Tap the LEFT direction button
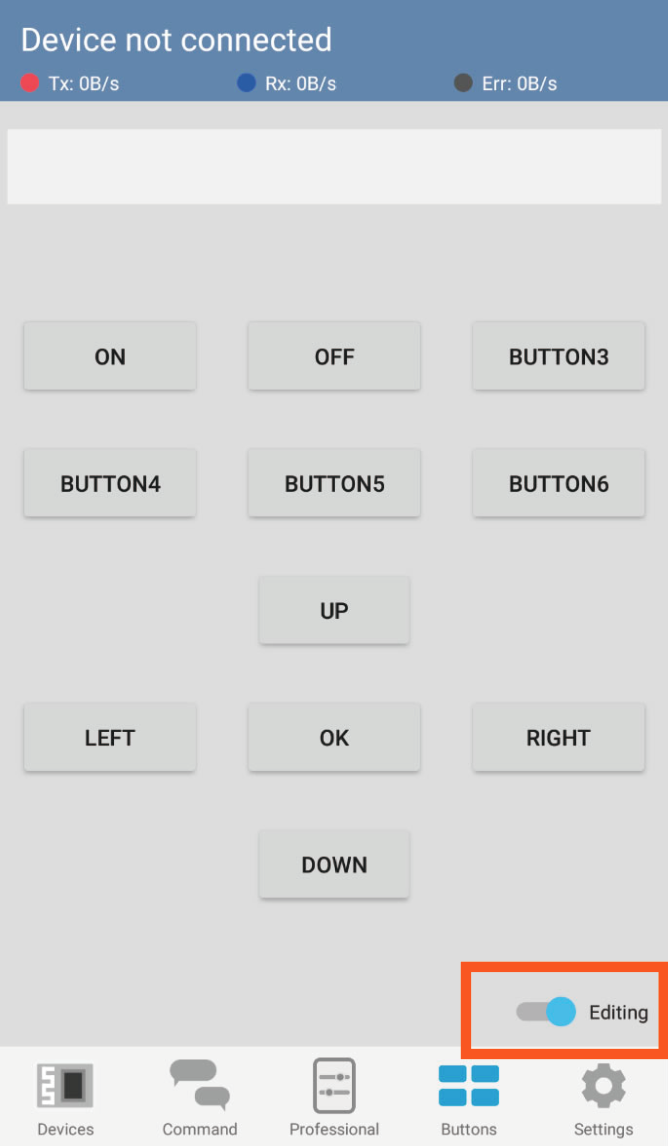The height and width of the screenshot is (1146, 668). (x=110, y=737)
